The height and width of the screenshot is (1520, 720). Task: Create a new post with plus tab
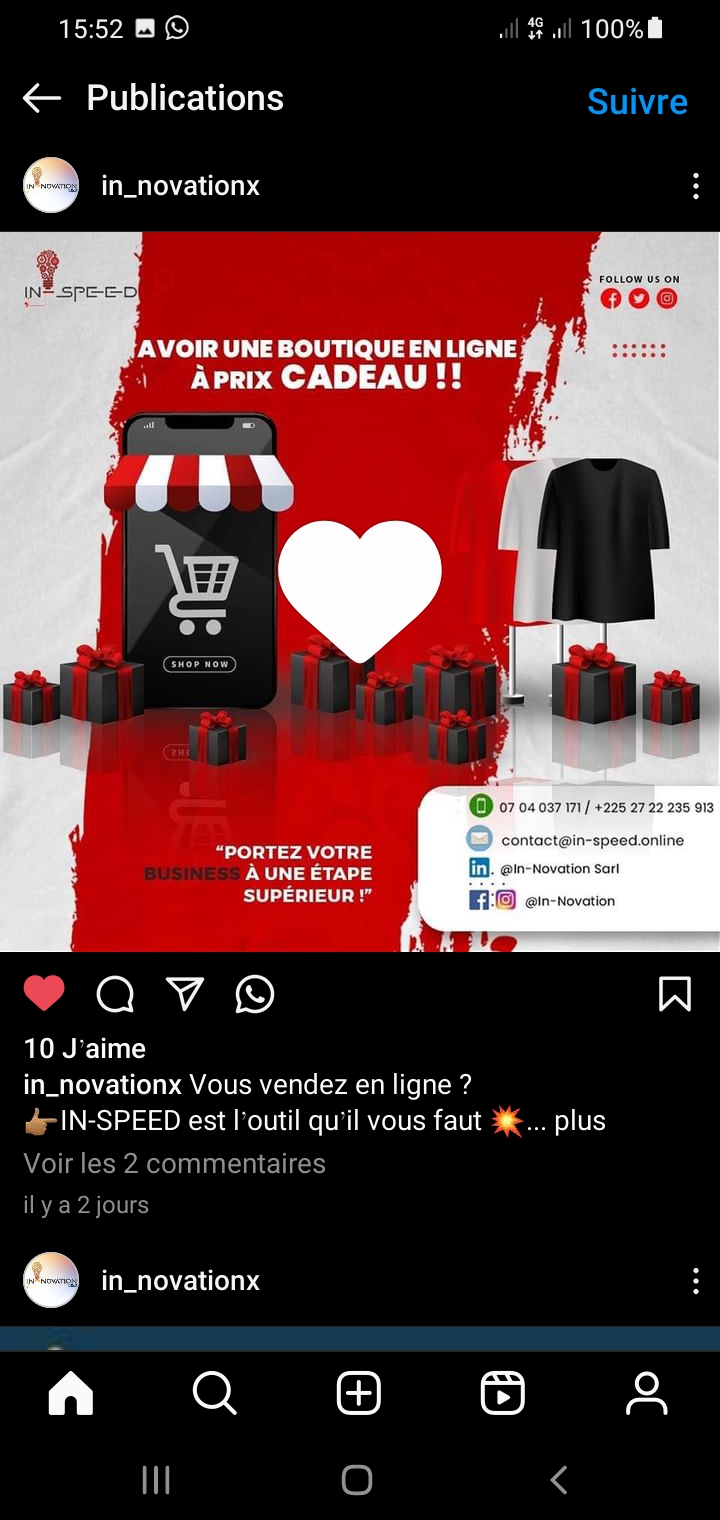[359, 1392]
